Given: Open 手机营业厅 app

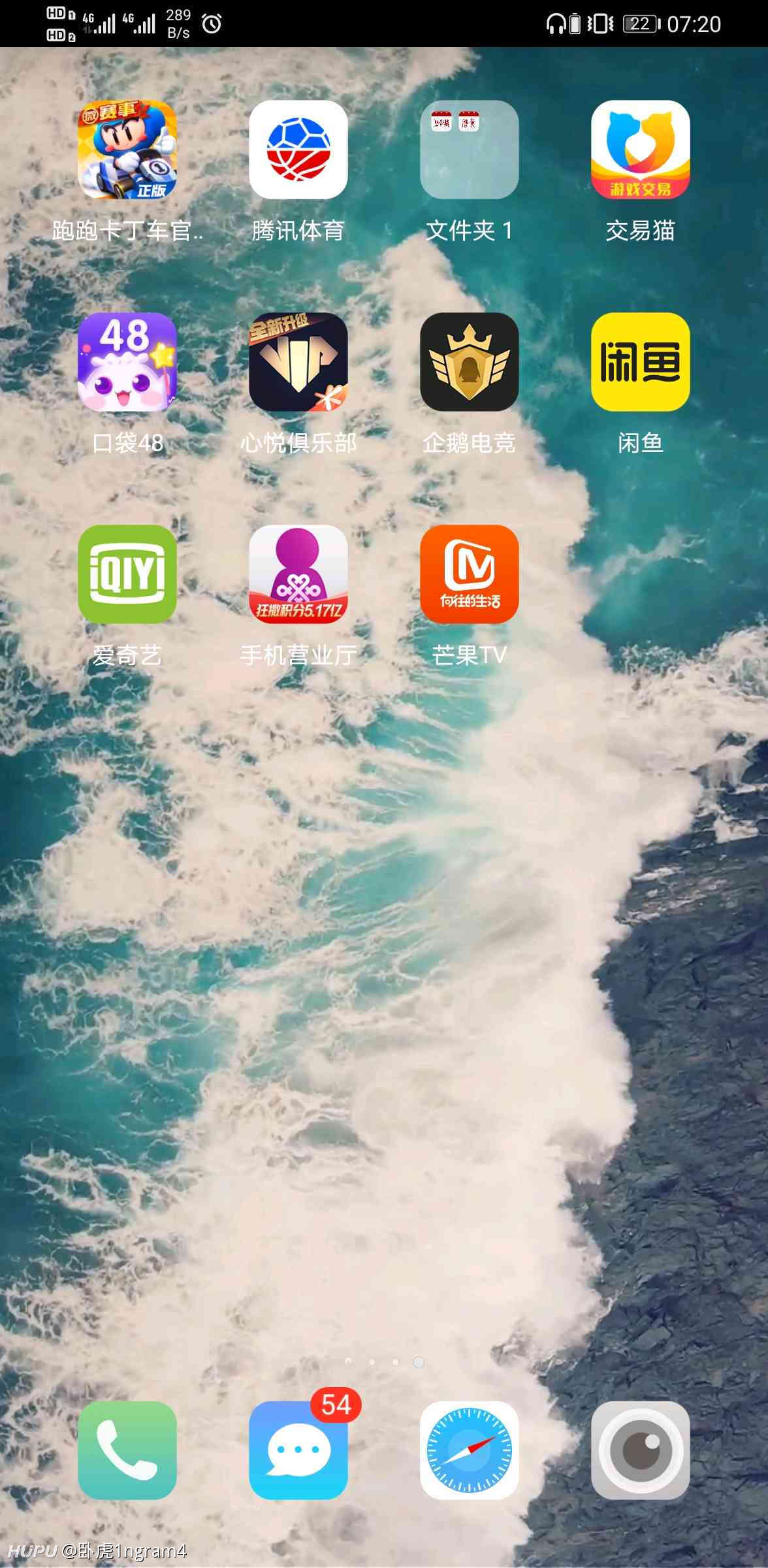Looking at the screenshot, I should click(298, 574).
